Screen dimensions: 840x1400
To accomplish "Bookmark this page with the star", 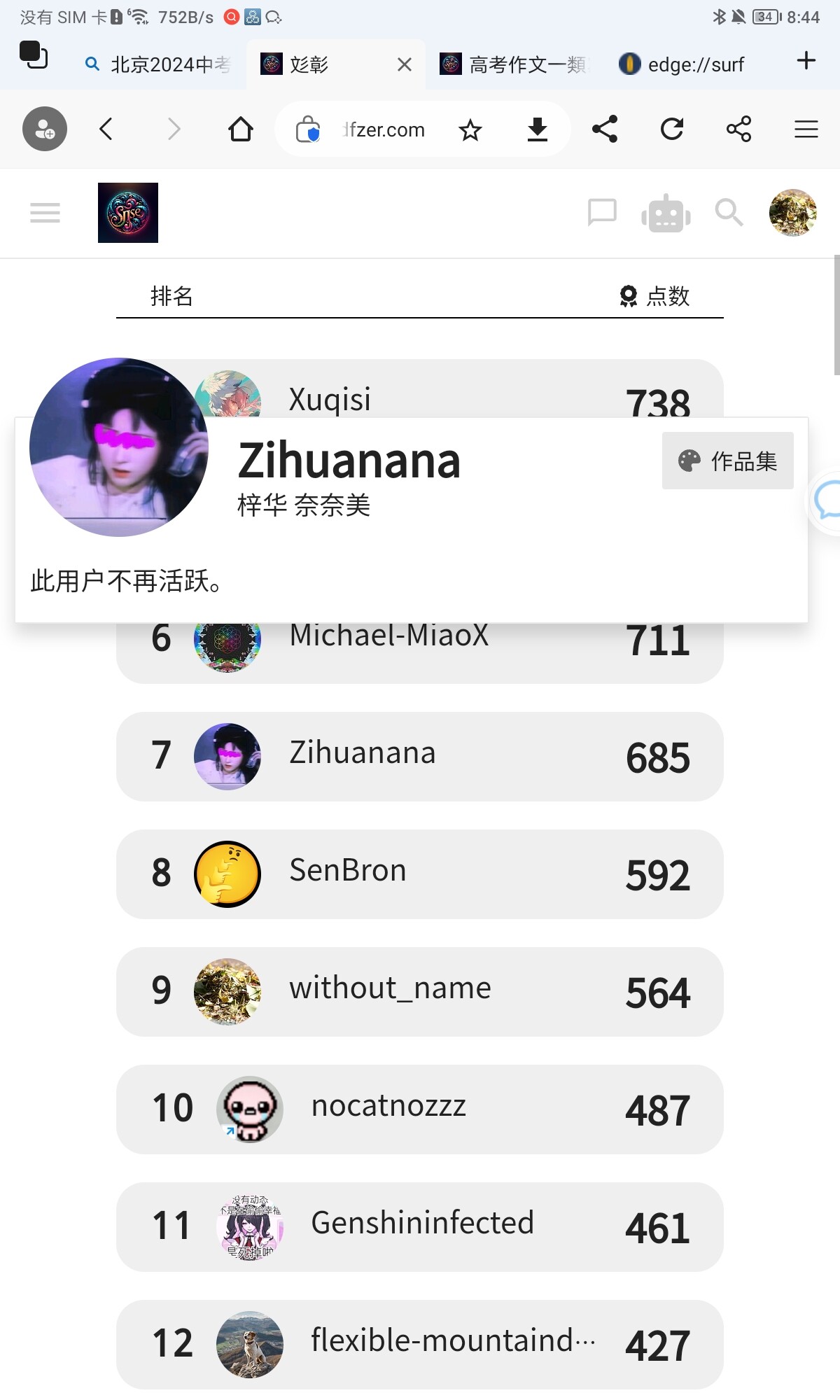I will click(x=470, y=129).
